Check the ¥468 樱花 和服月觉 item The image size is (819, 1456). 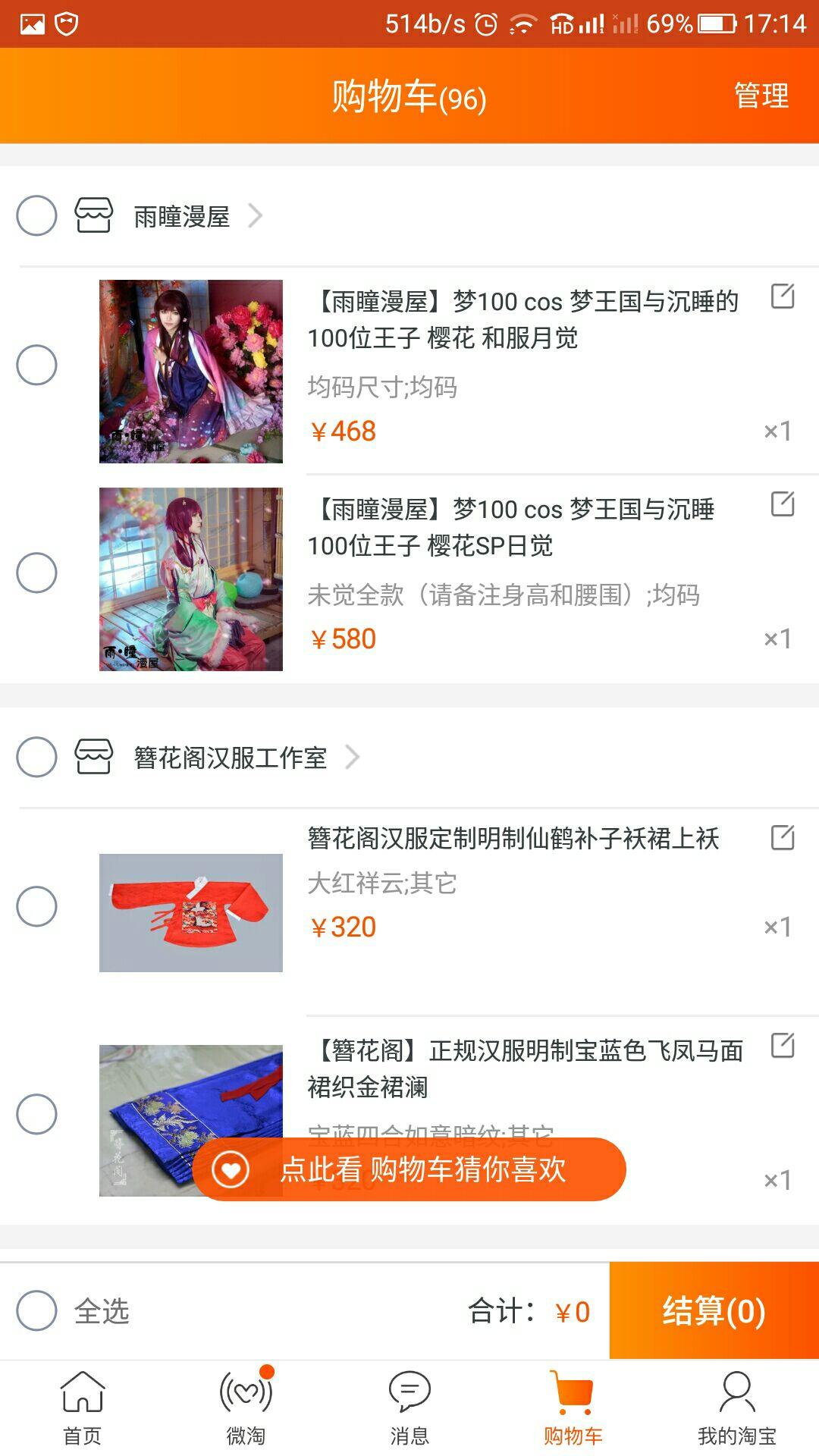pos(36,365)
